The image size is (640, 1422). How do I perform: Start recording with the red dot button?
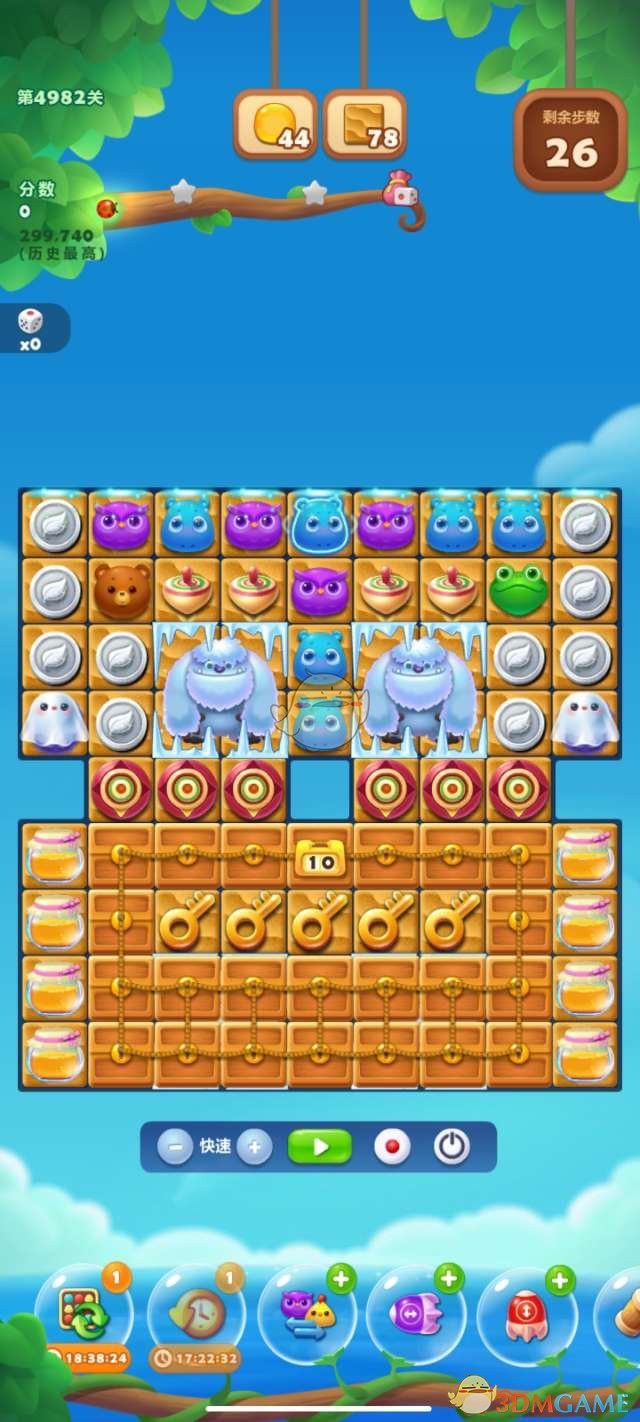392,1147
